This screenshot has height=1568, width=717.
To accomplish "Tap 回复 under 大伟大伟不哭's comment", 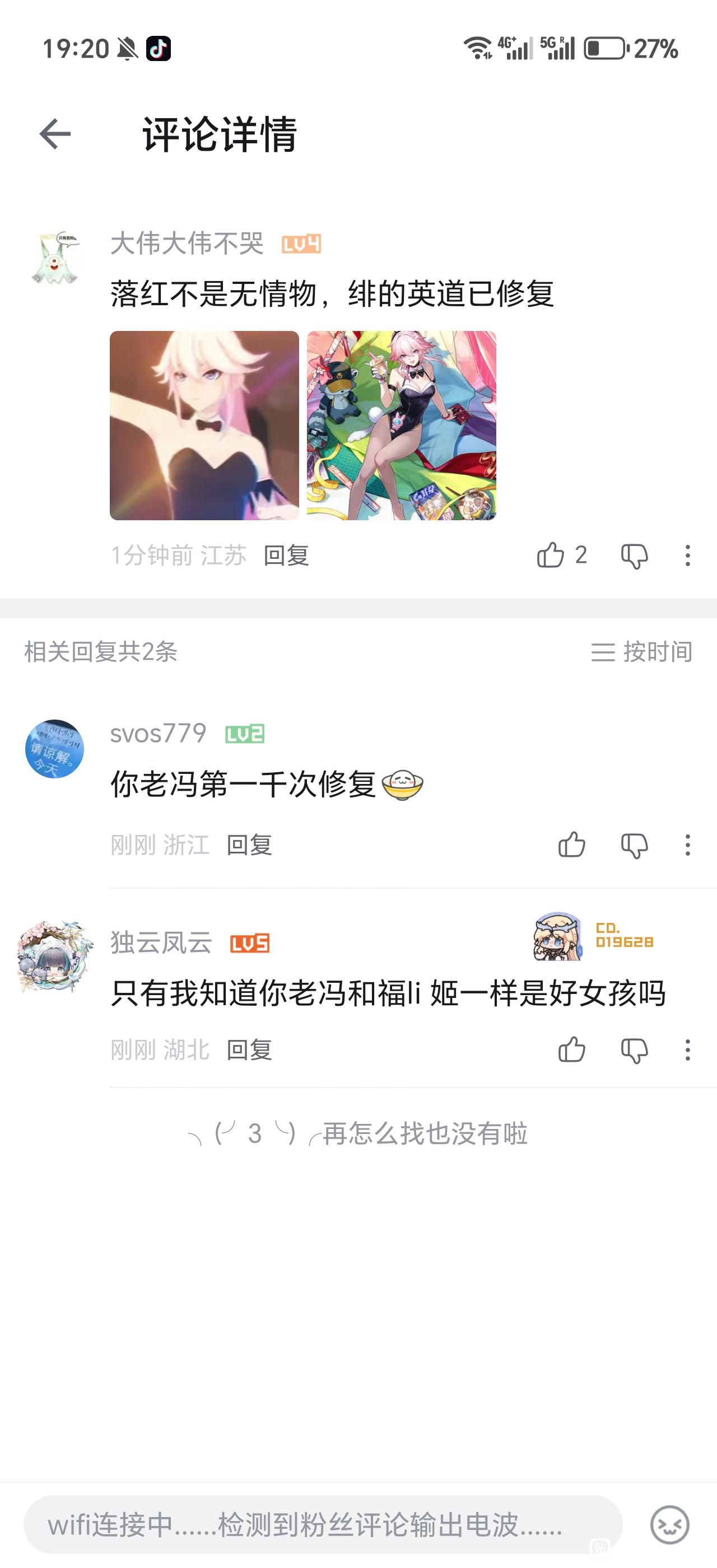I will coord(286,555).
